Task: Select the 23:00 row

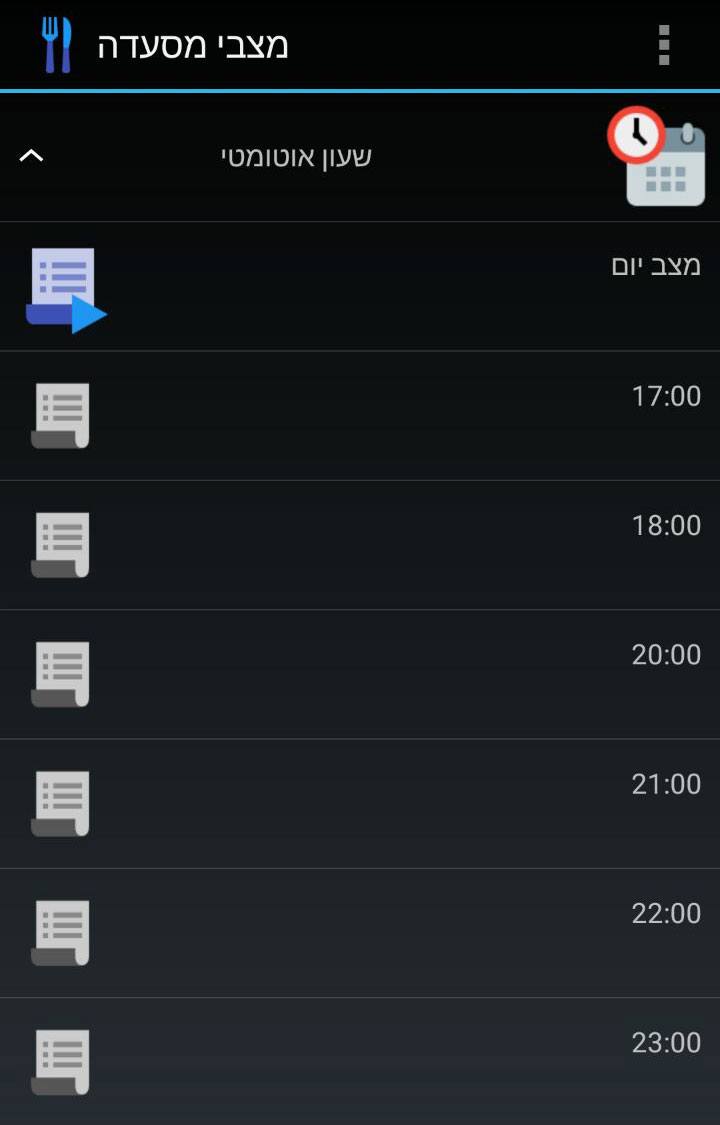Action: [x=360, y=1062]
